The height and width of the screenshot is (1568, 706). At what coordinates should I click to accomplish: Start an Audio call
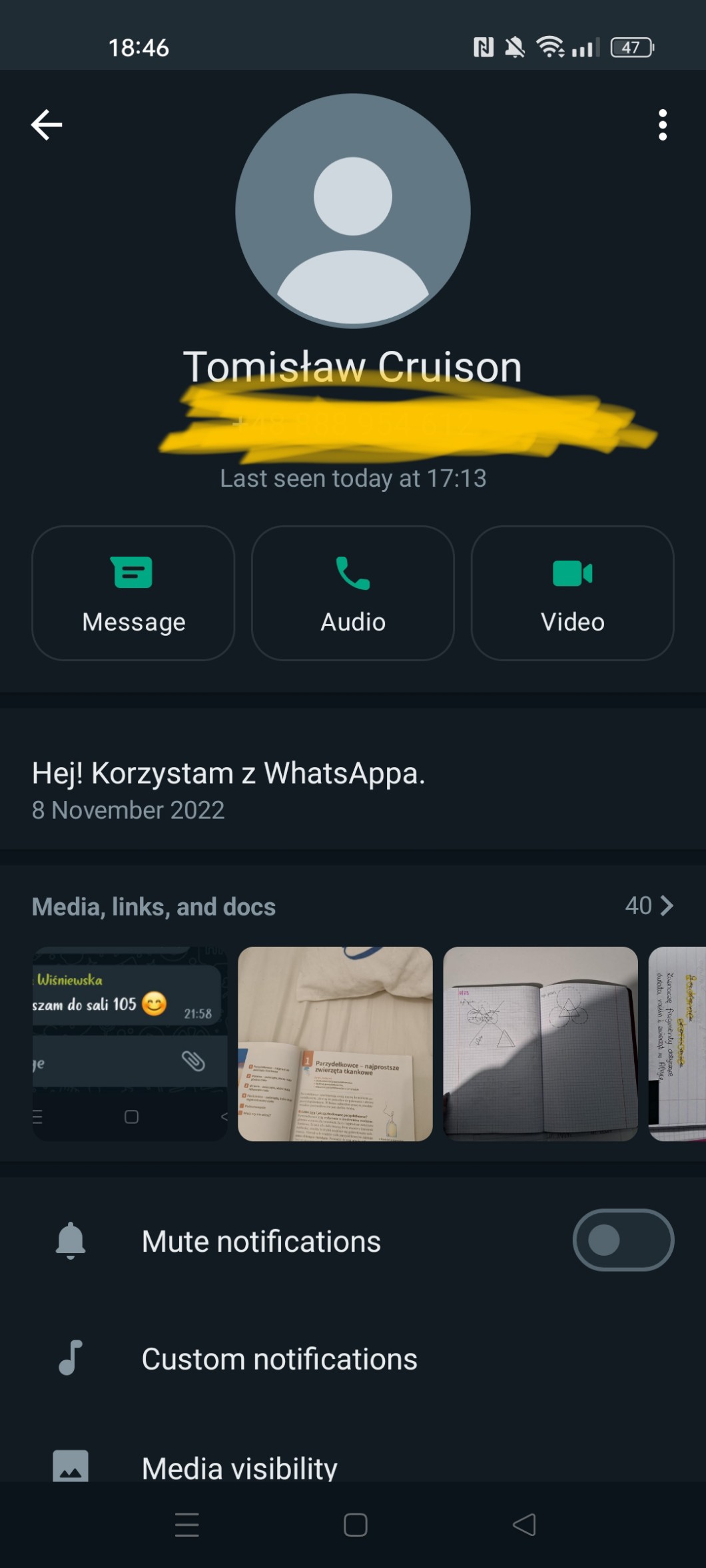coord(353,593)
